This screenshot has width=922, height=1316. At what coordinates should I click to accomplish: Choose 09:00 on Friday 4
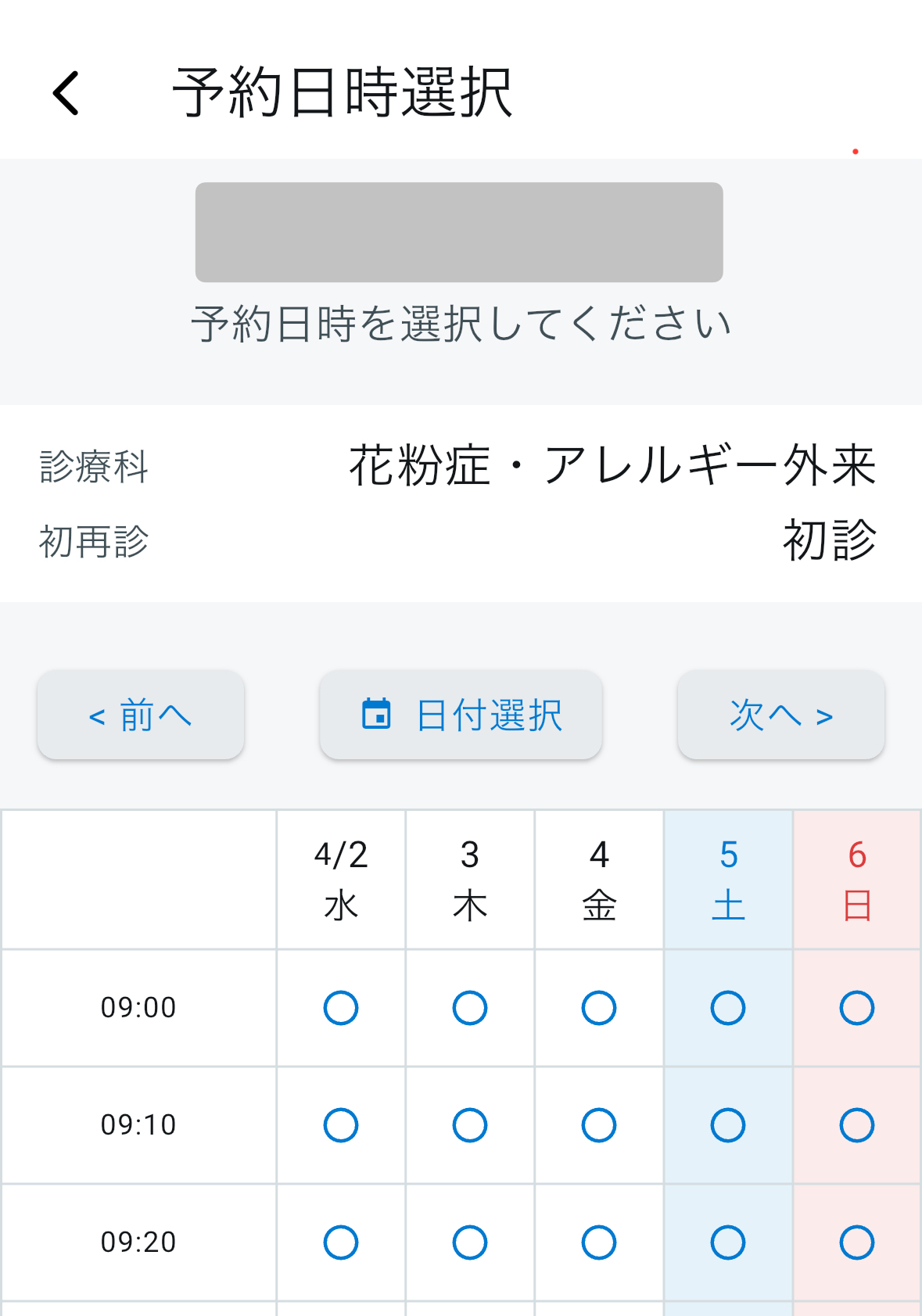(599, 1008)
